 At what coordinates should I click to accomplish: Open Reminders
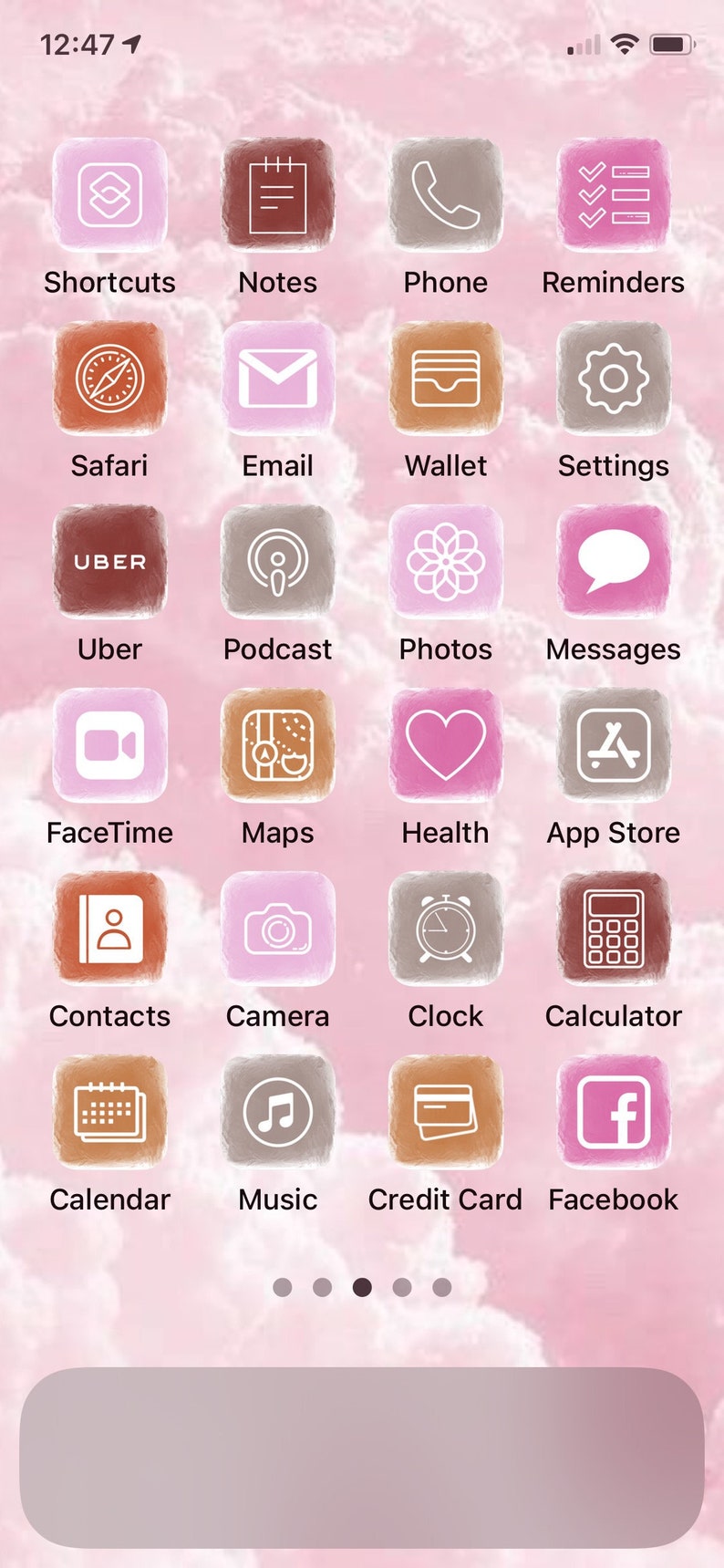(x=614, y=194)
